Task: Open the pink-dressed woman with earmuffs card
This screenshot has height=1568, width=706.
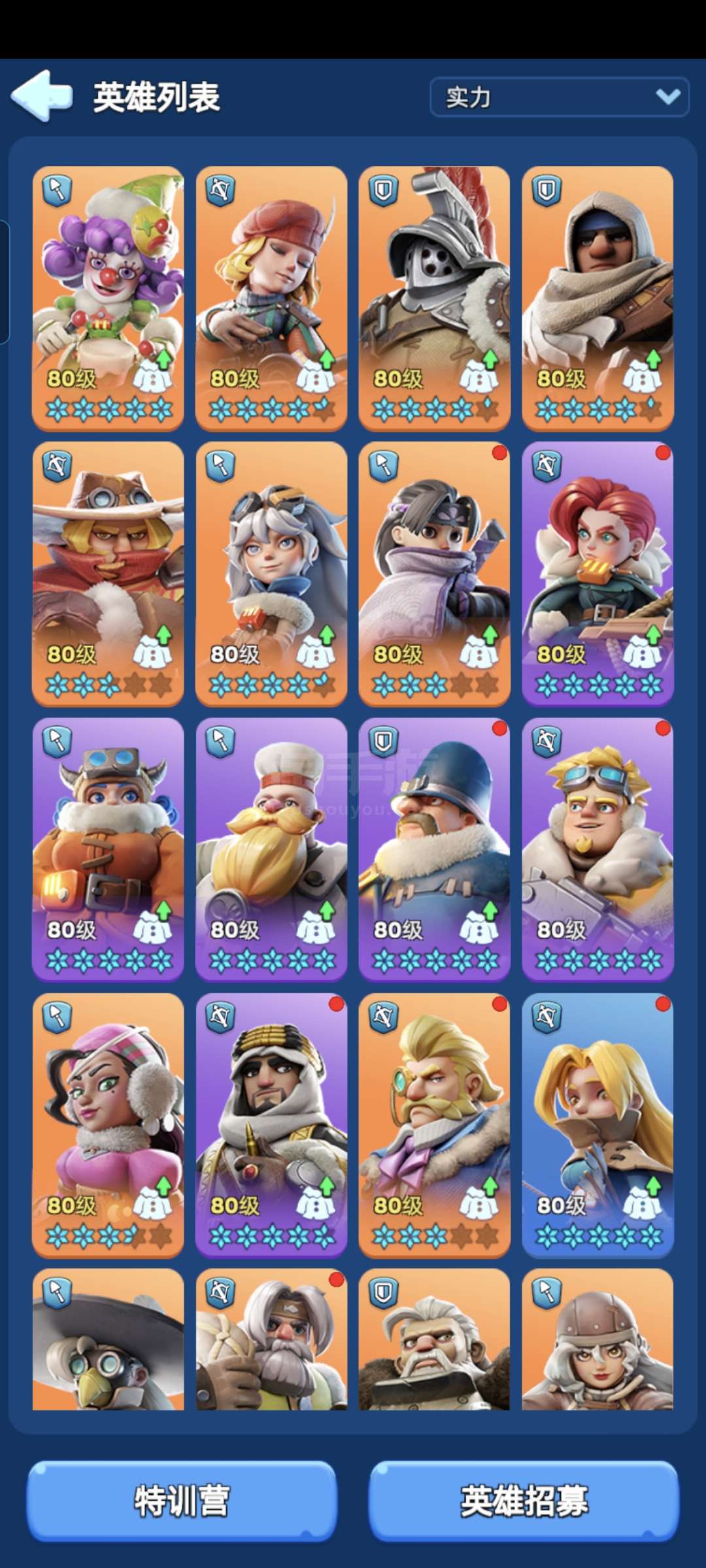Action: [108, 1126]
